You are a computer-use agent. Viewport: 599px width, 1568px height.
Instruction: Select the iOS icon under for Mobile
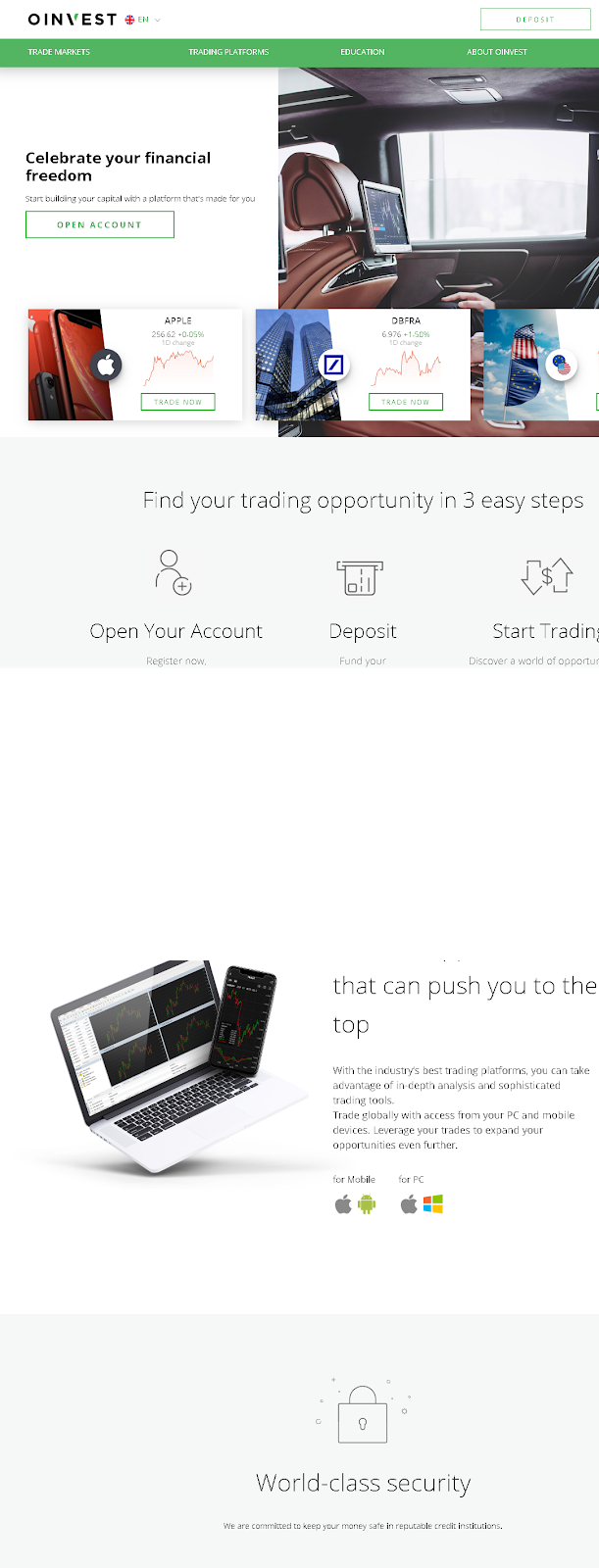[343, 1204]
